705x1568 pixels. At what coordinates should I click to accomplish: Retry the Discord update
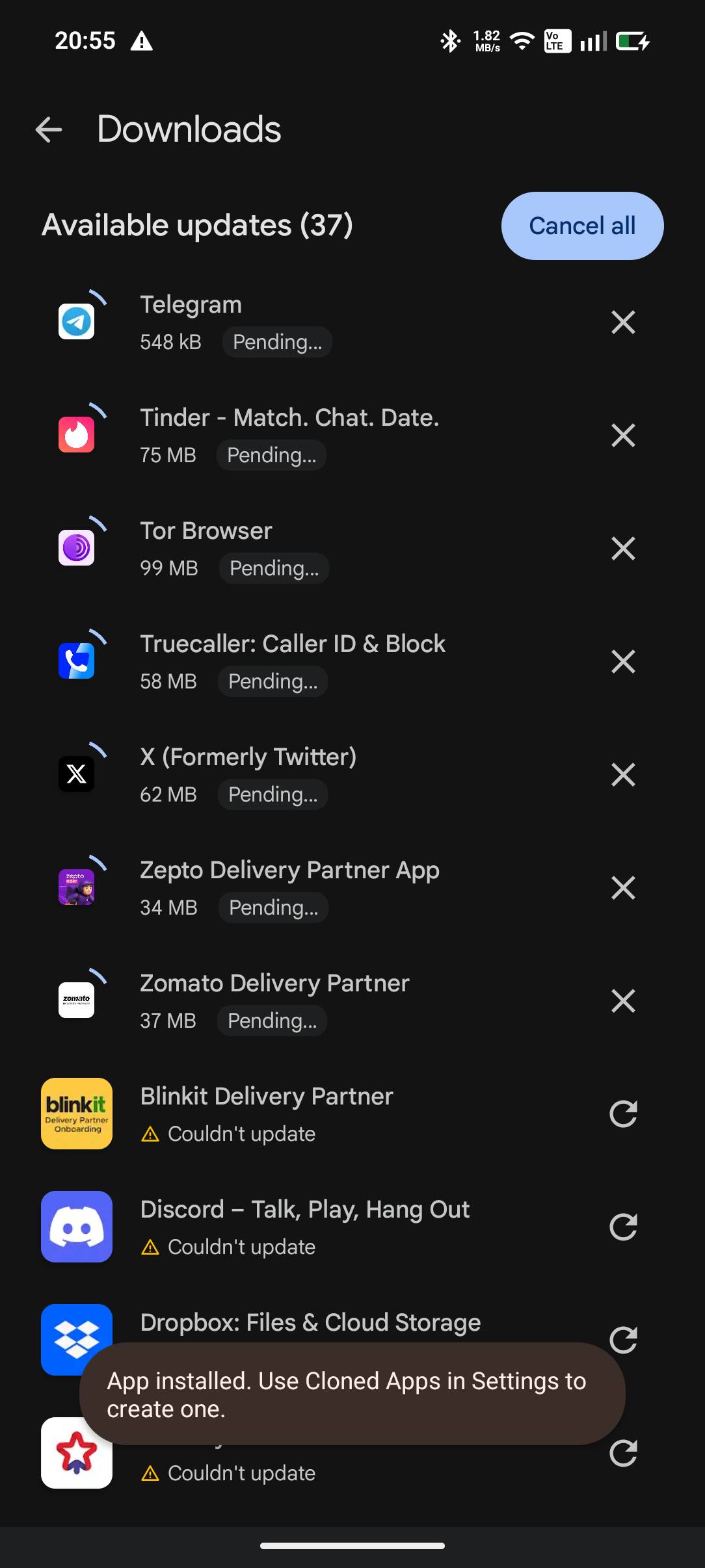tap(622, 1227)
